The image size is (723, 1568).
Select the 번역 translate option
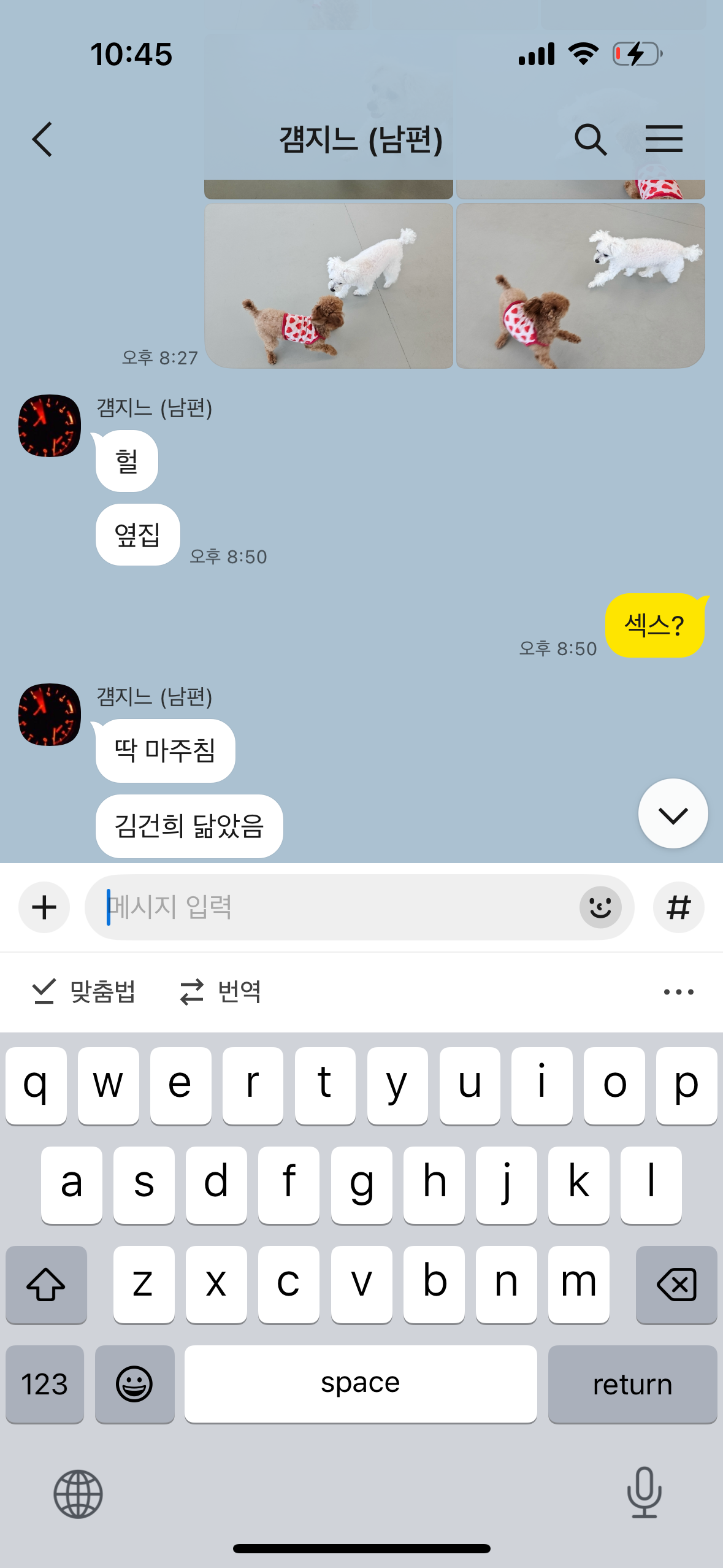pyautogui.click(x=220, y=991)
